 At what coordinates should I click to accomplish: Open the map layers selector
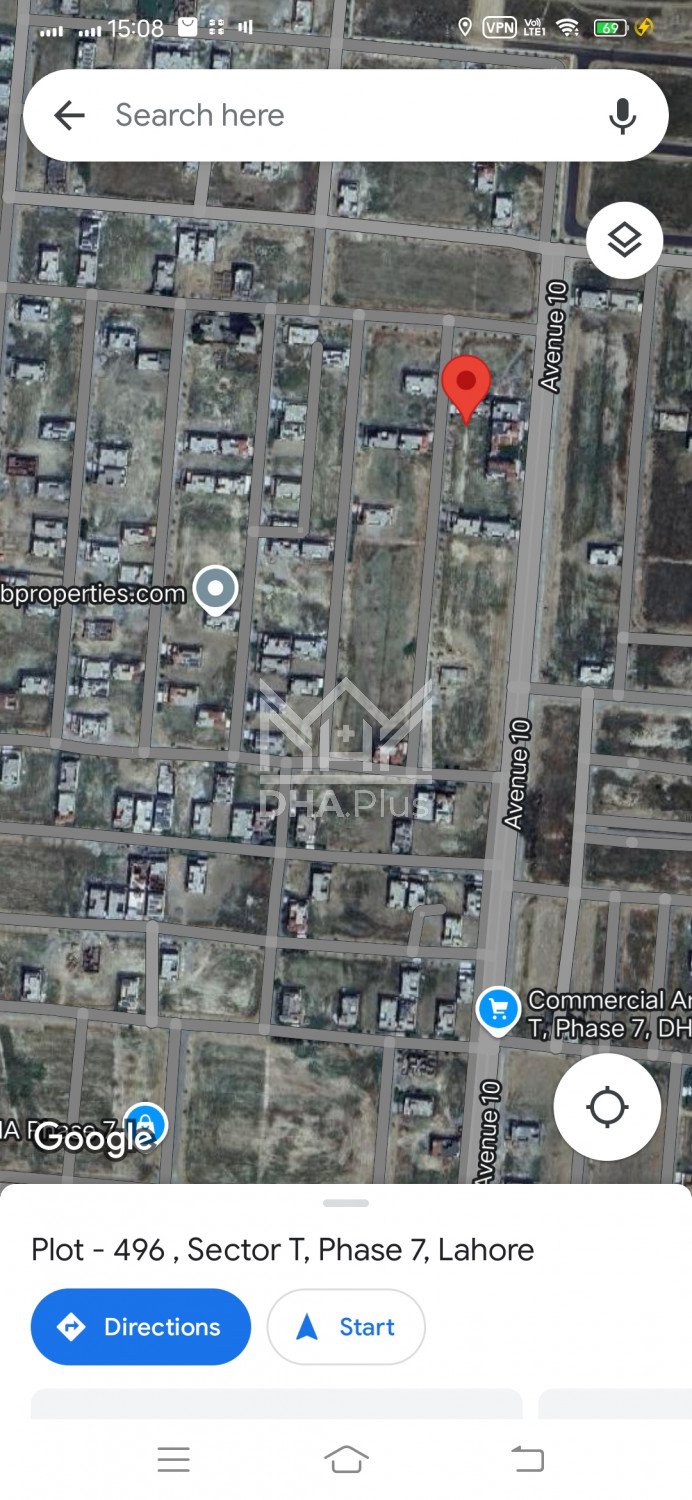tap(624, 240)
